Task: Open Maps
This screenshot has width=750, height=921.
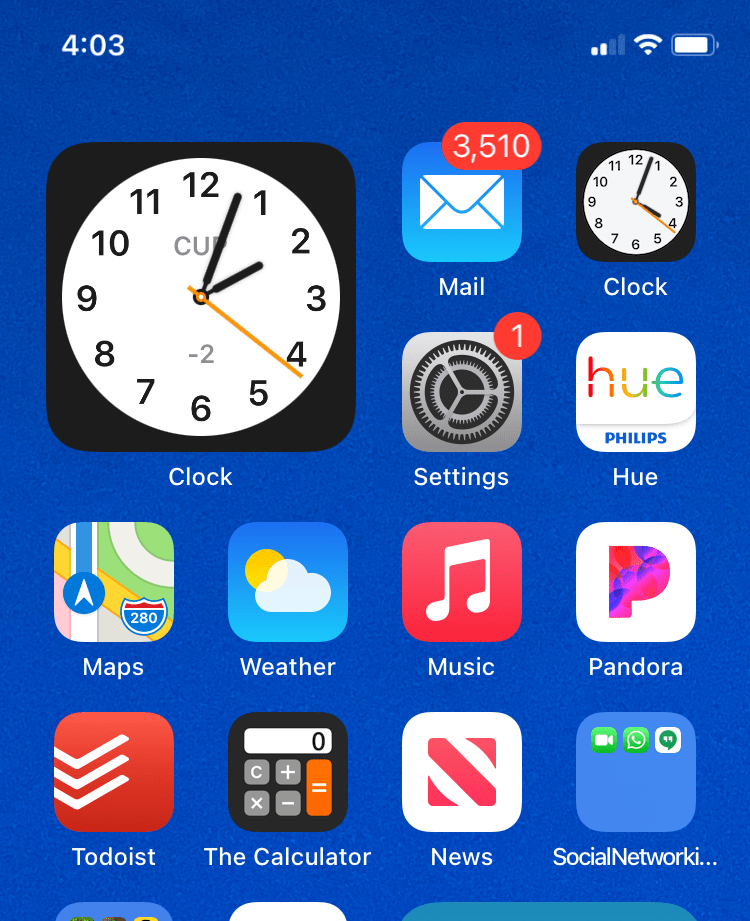Action: [114, 582]
